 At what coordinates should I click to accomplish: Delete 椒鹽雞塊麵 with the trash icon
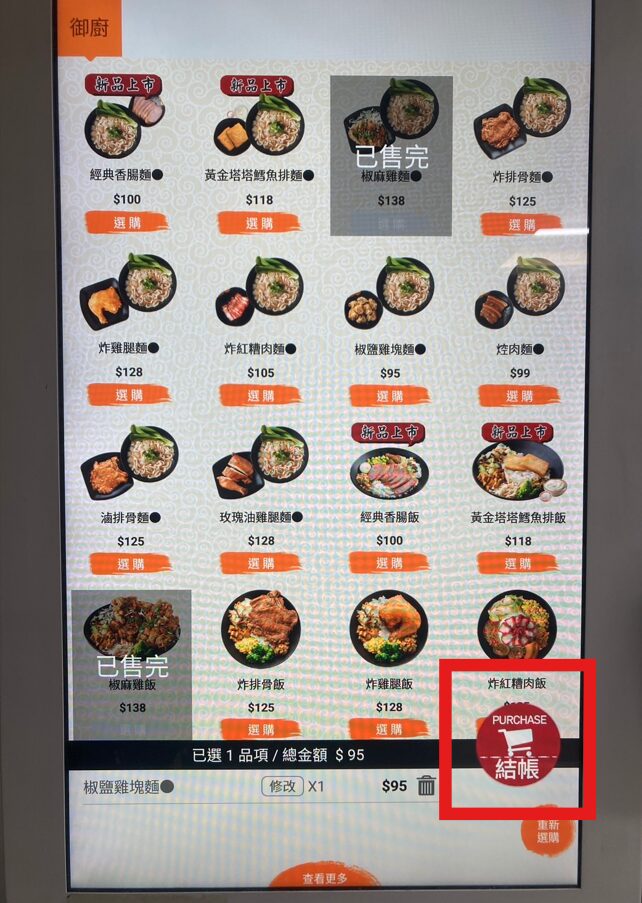click(x=427, y=786)
